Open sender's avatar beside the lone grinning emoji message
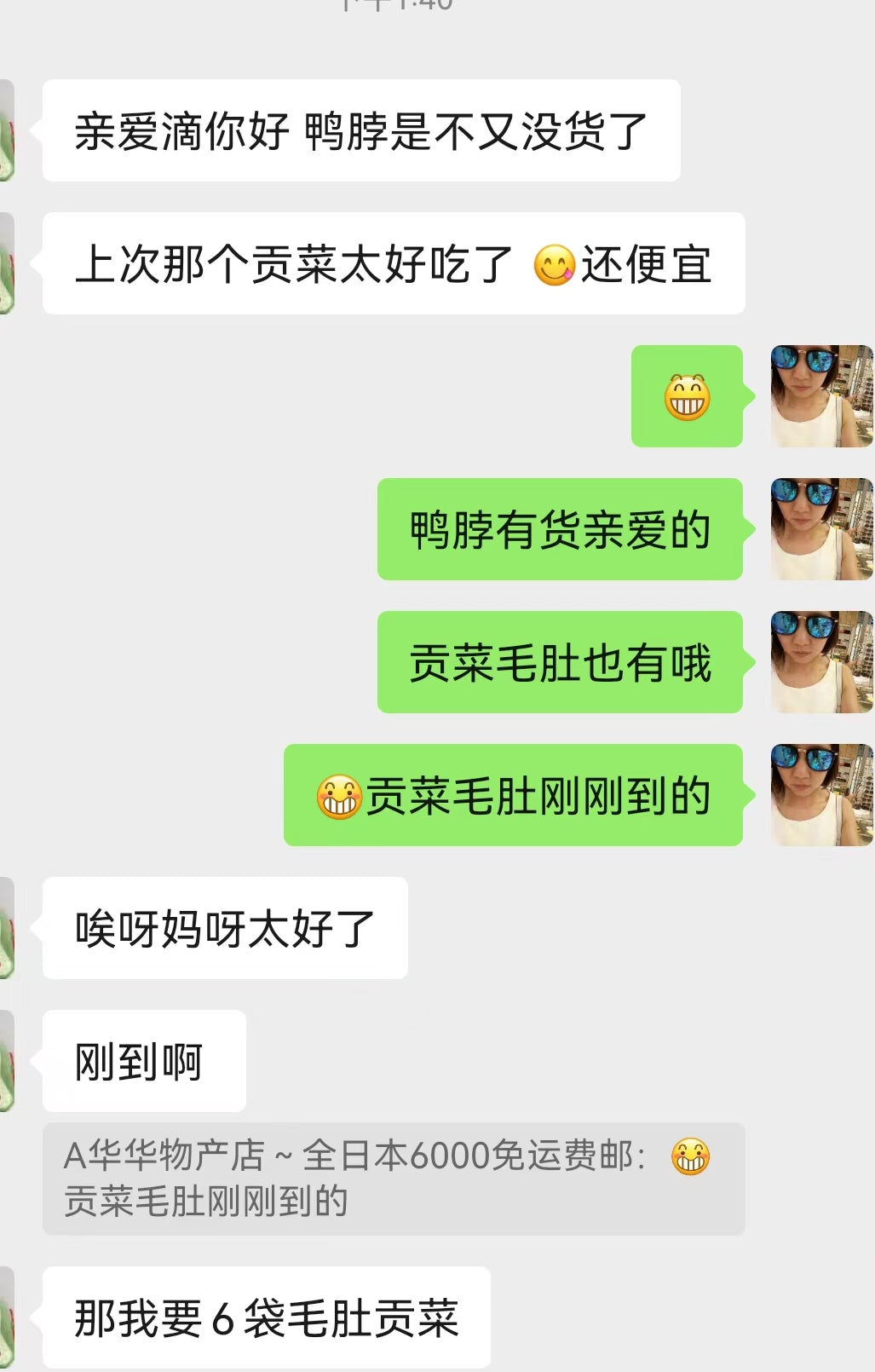Viewport: 875px width, 1372px height. pyautogui.click(x=821, y=396)
